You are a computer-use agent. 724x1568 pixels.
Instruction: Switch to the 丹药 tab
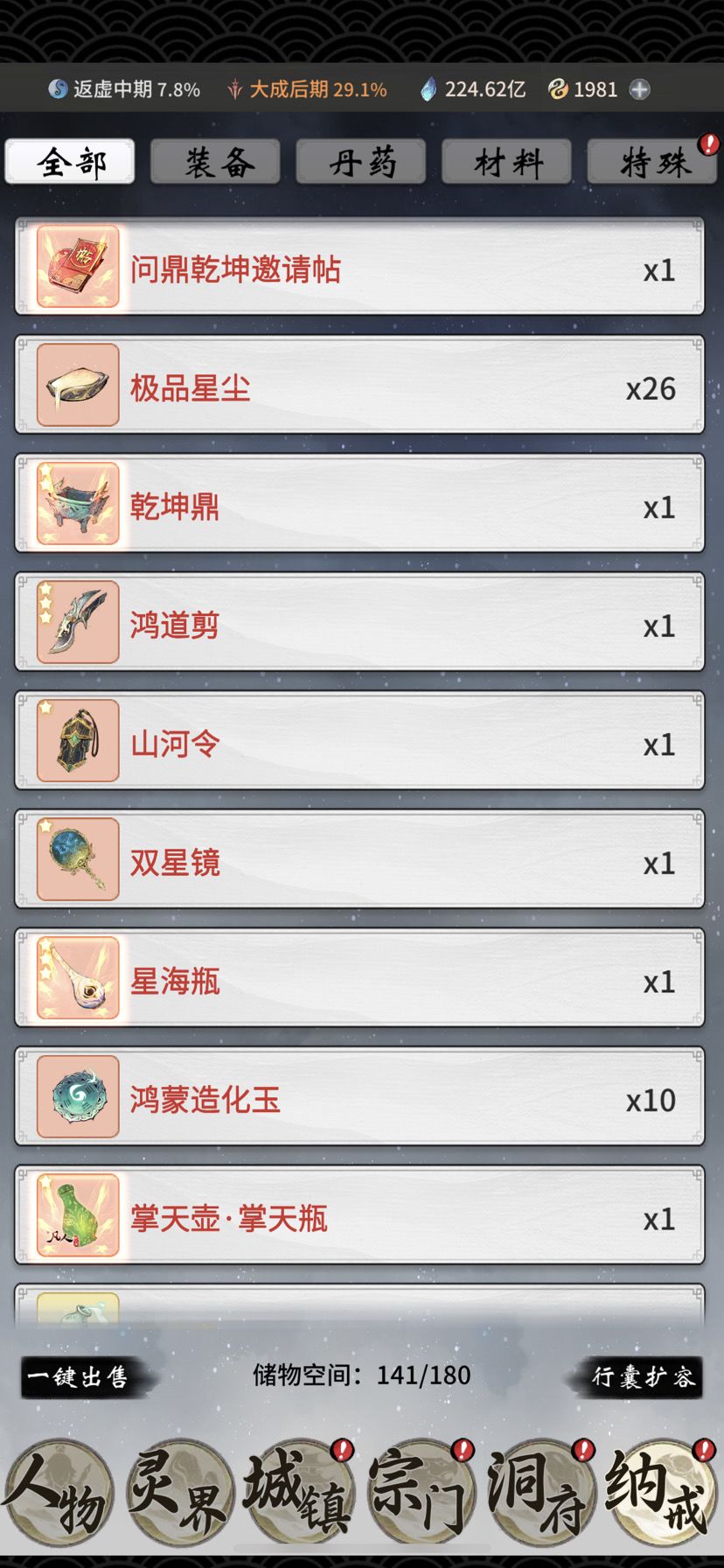(360, 161)
